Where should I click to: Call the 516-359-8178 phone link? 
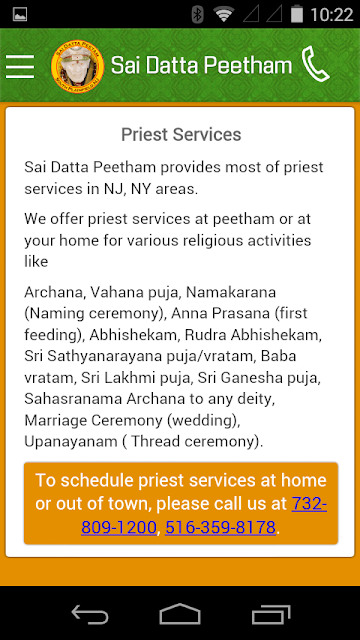point(220,527)
